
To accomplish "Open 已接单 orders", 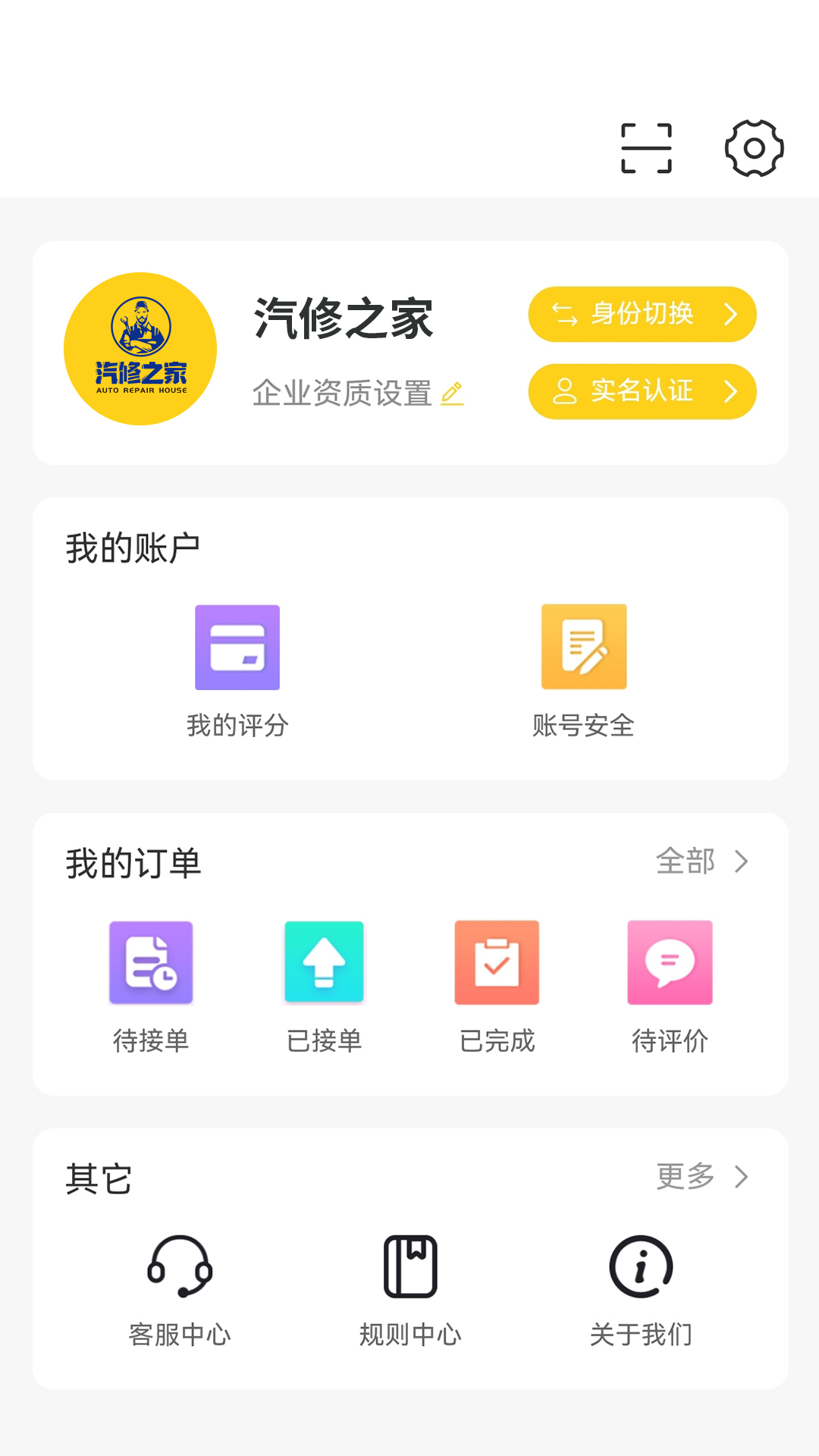I will click(324, 987).
